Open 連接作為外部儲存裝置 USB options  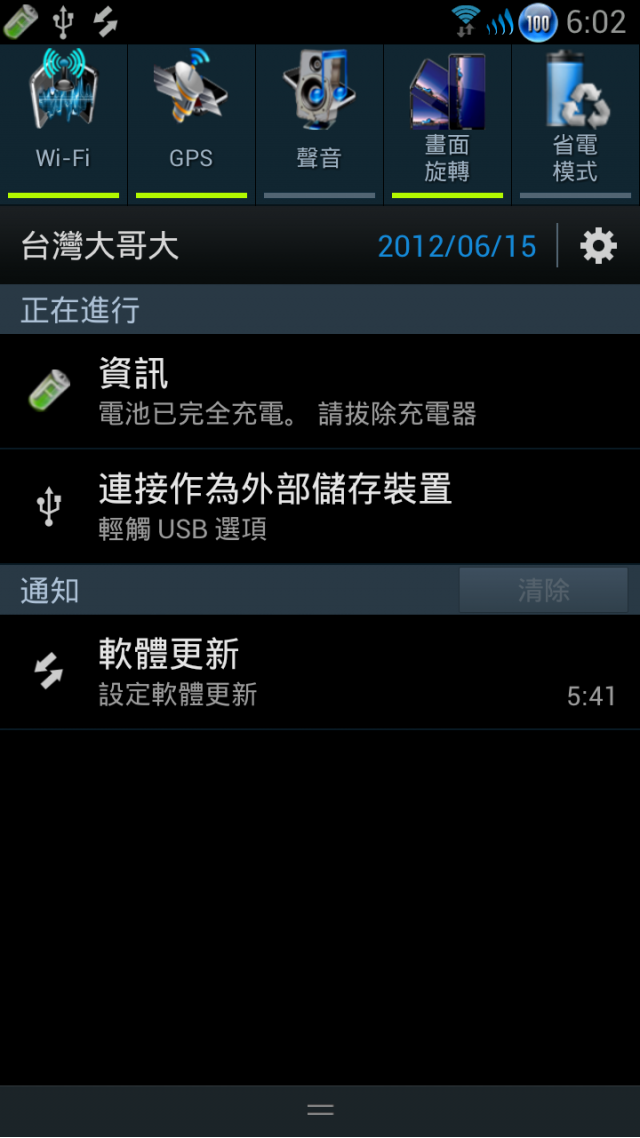point(320,507)
